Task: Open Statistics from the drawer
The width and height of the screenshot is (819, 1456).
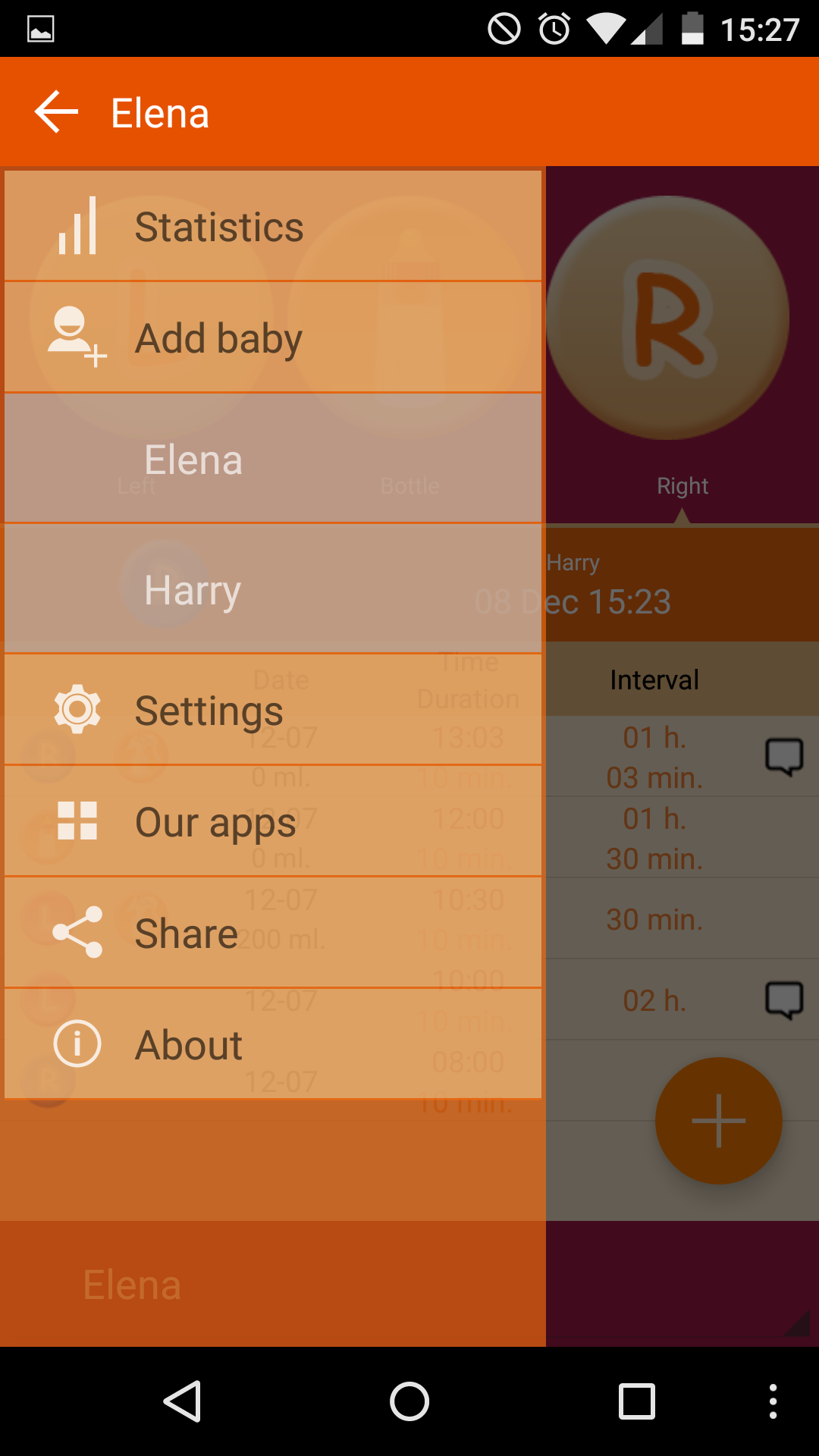Action: (273, 226)
